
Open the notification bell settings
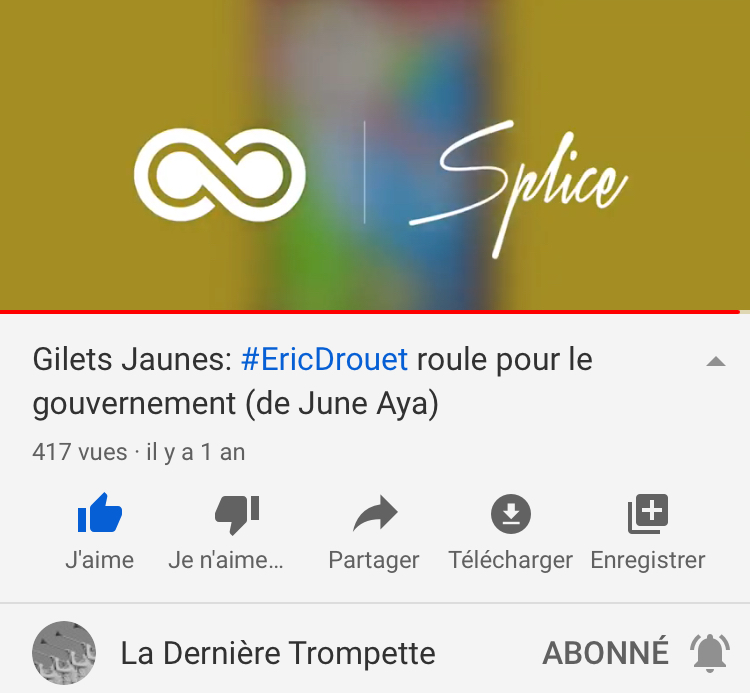pyautogui.click(x=709, y=653)
